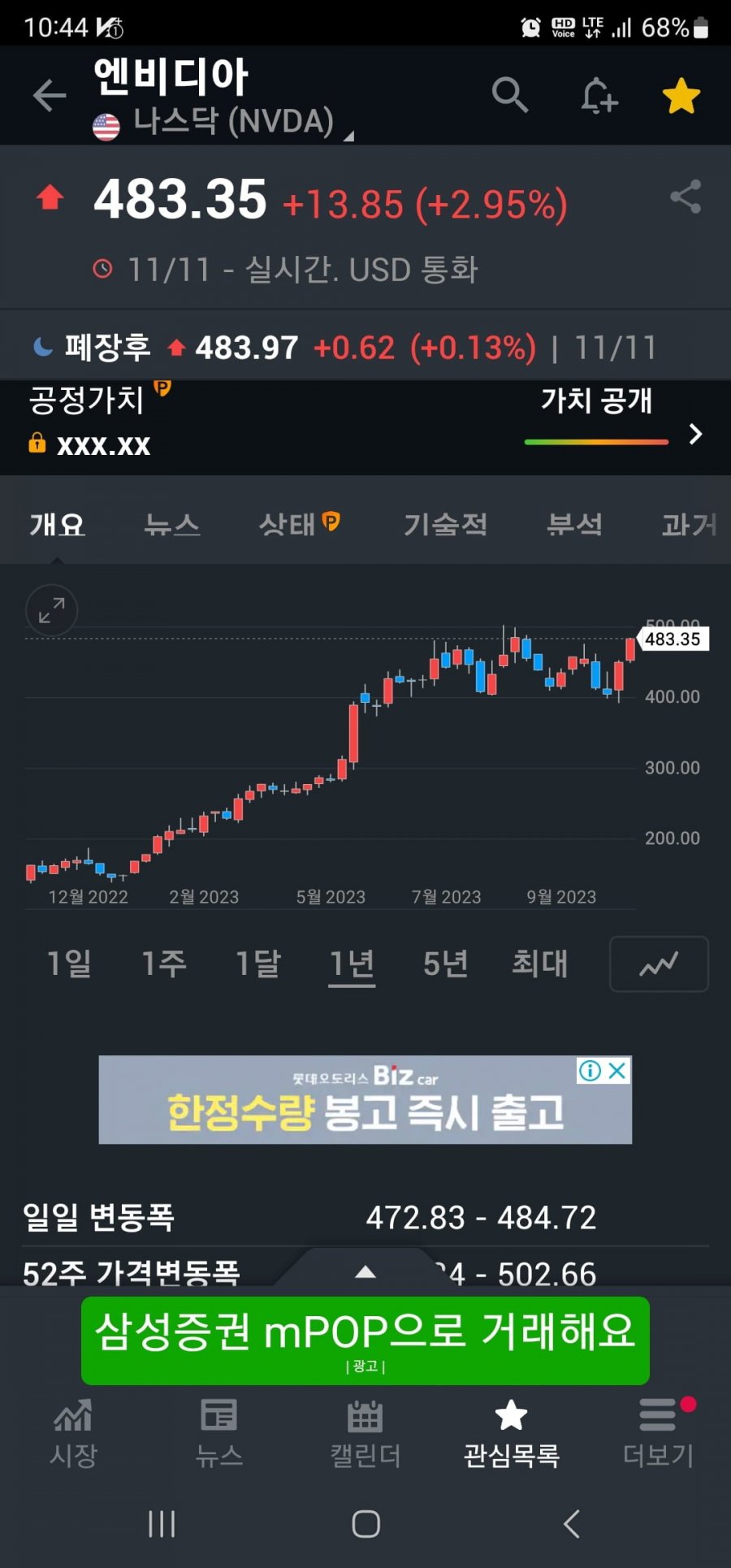
Task: Expand the chart to fullscreen
Action: click(x=51, y=610)
